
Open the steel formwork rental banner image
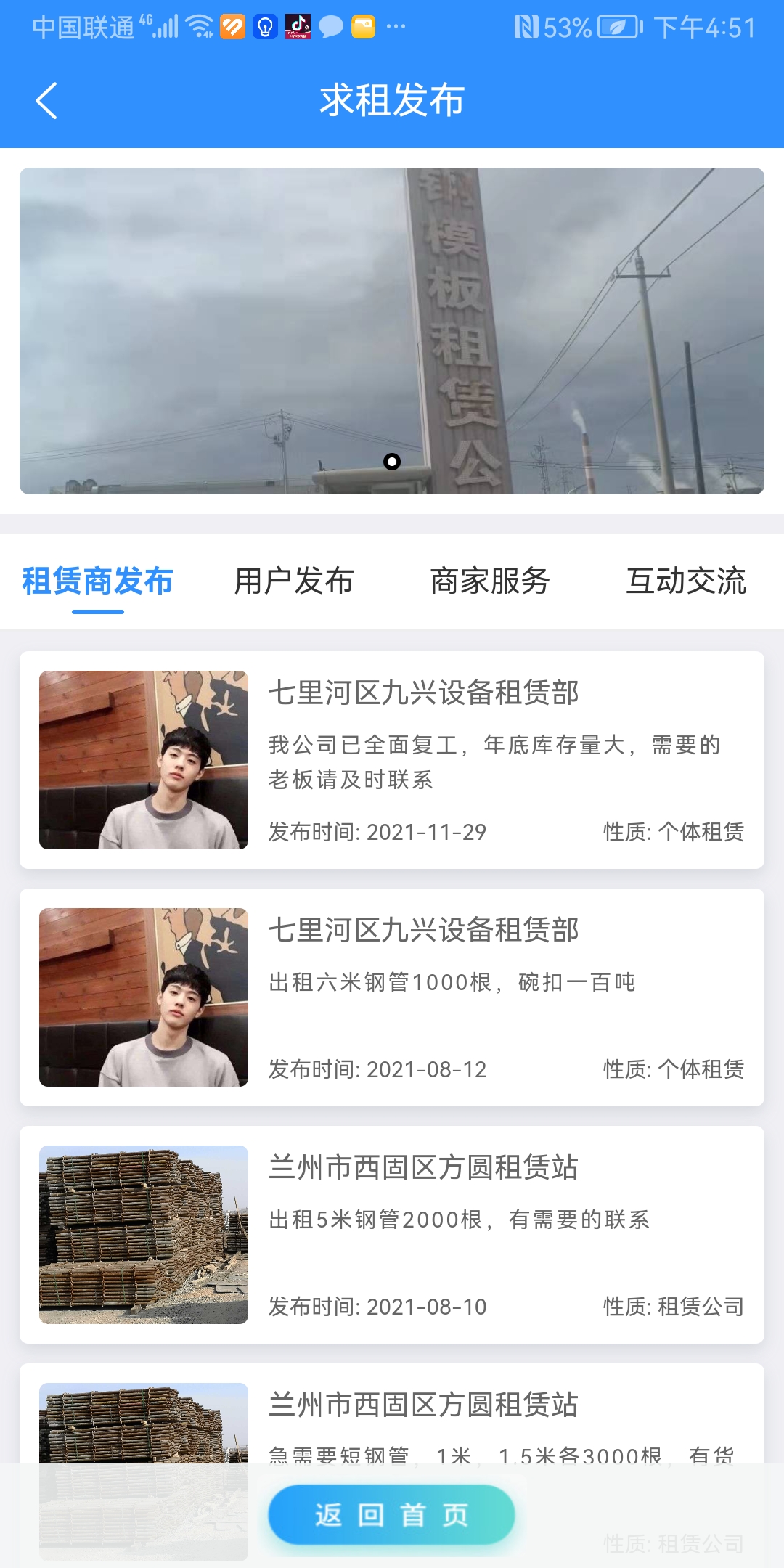392,331
